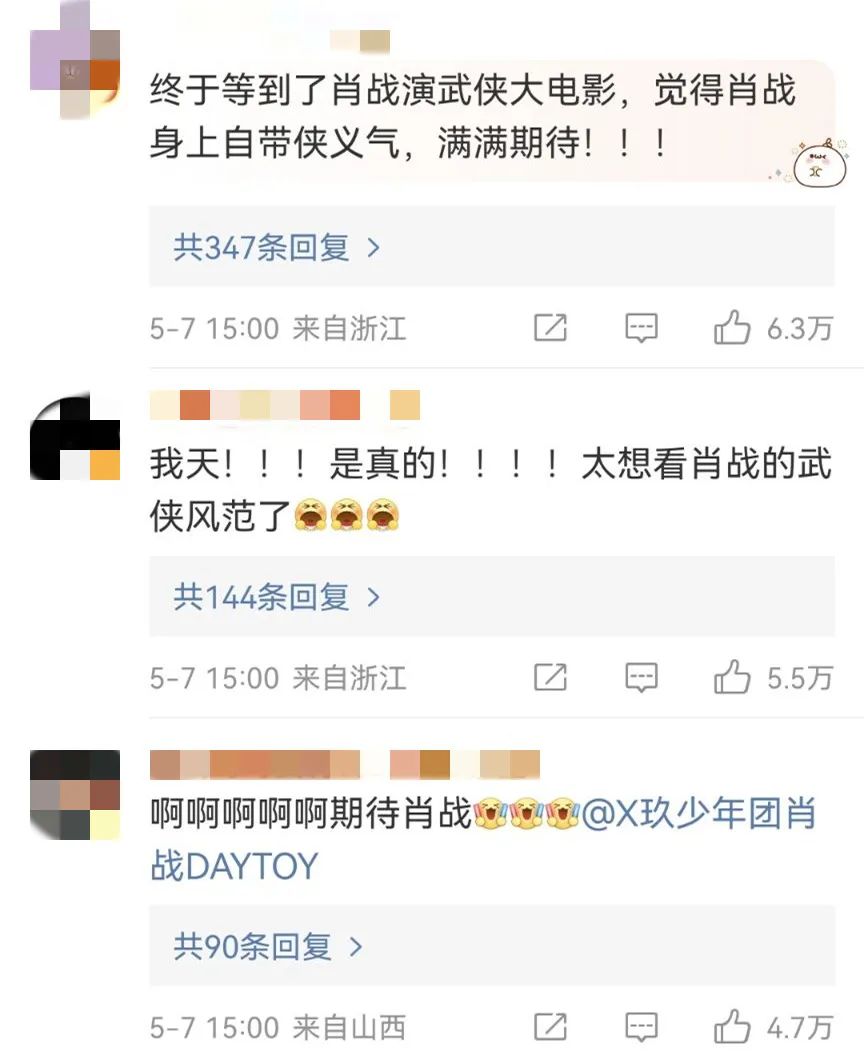Like the comment with 4.7万 likes
864x1058 pixels.
click(733, 1027)
